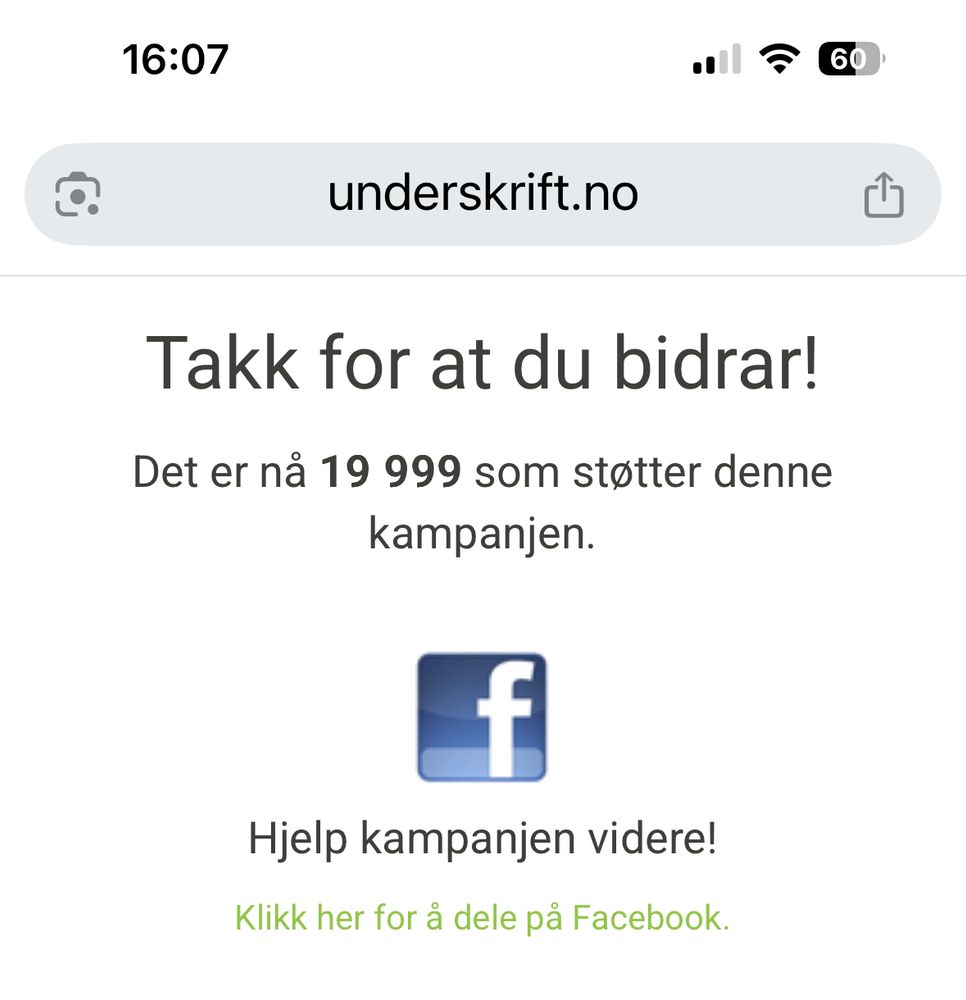Viewport: 966px width, 1000px height.
Task: Click the text 'Hjelp kampanjen videre!'
Action: (483, 840)
